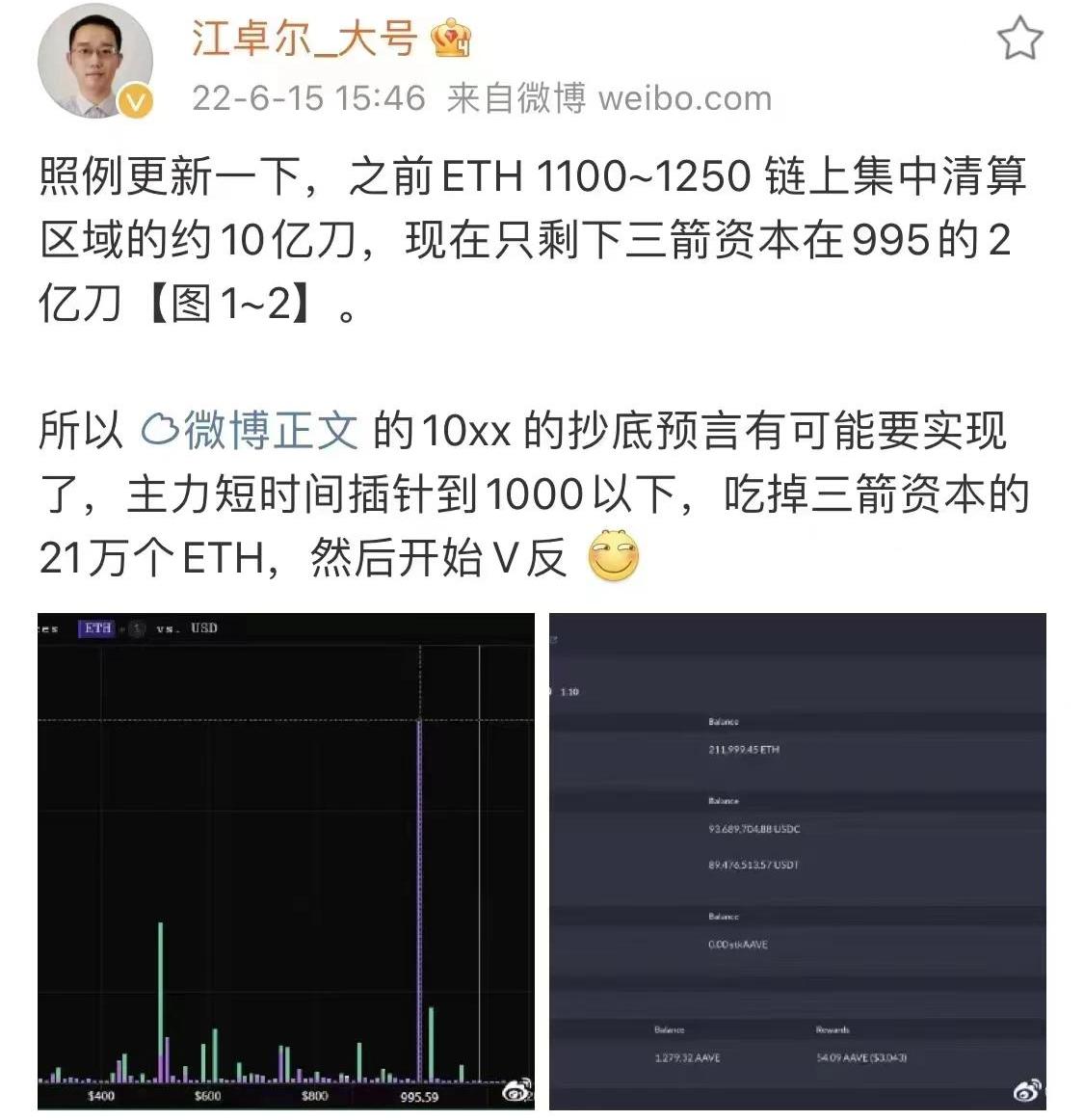The height and width of the screenshot is (1120, 1084).
Task: Open the 微博正文 link
Action: [250, 431]
